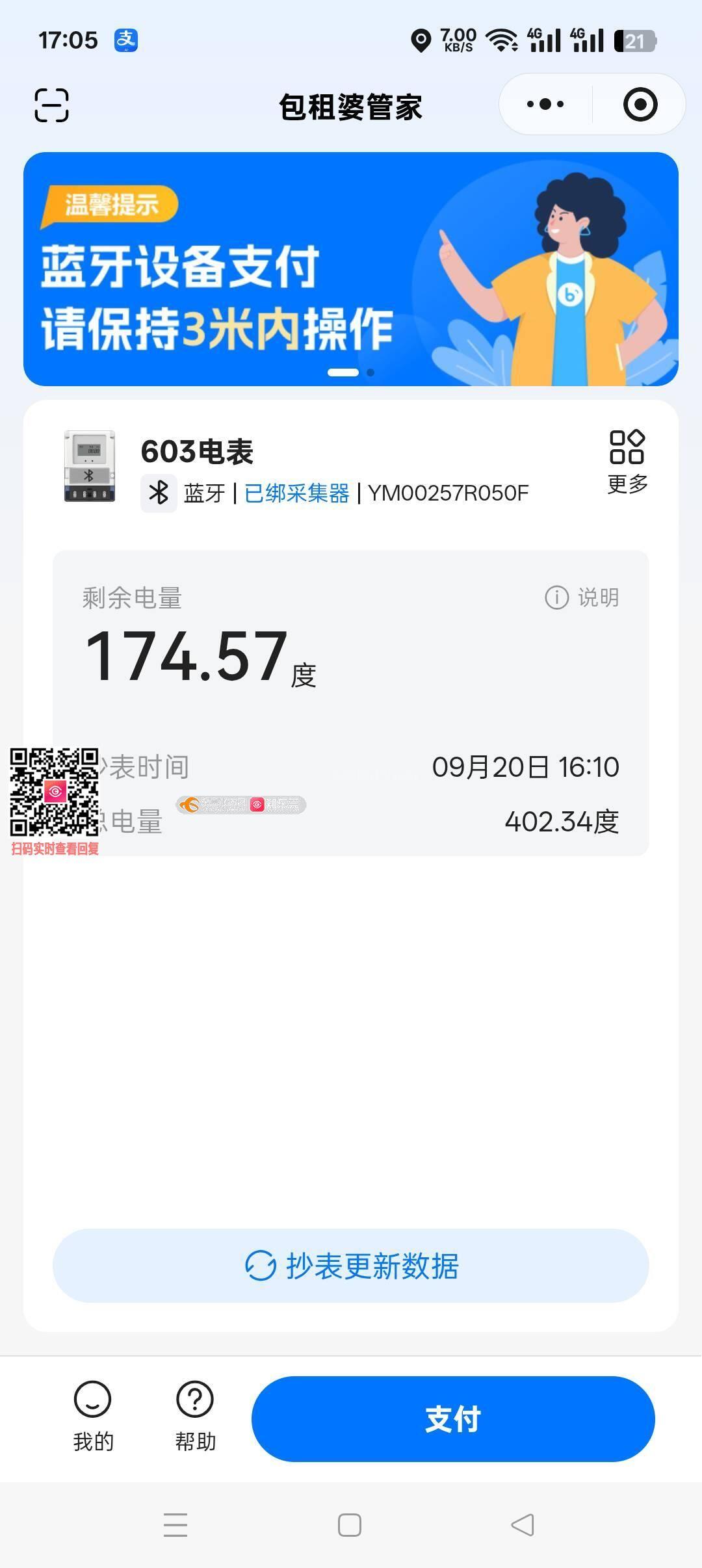Open the scan icon in the header

pos(51,105)
